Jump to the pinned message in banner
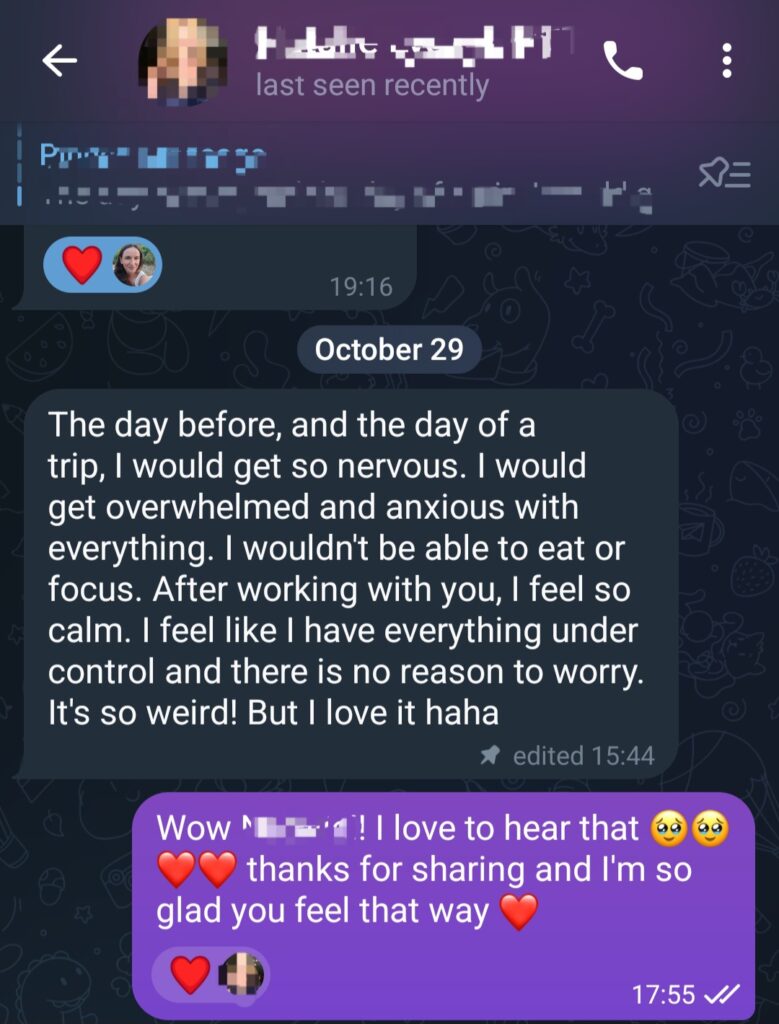Image resolution: width=779 pixels, height=1024 pixels. (x=340, y=175)
